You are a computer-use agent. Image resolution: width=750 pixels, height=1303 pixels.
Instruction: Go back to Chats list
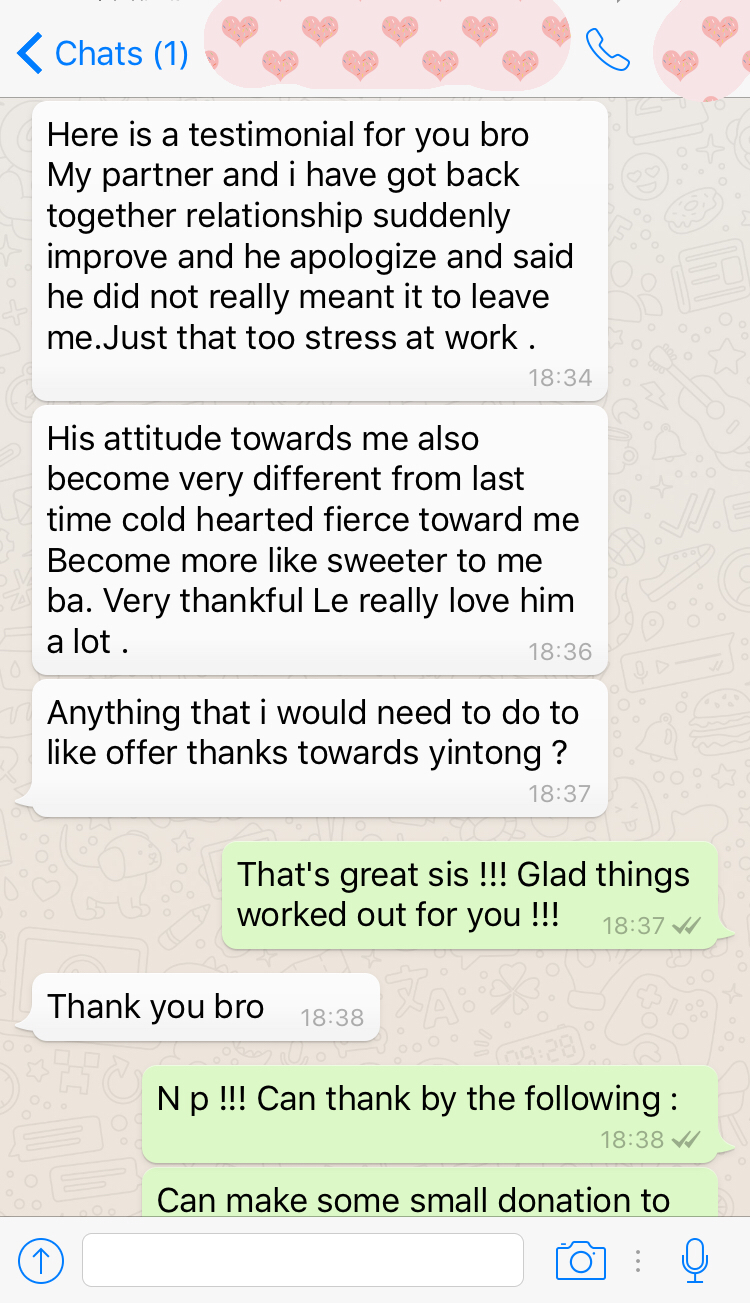[102, 52]
